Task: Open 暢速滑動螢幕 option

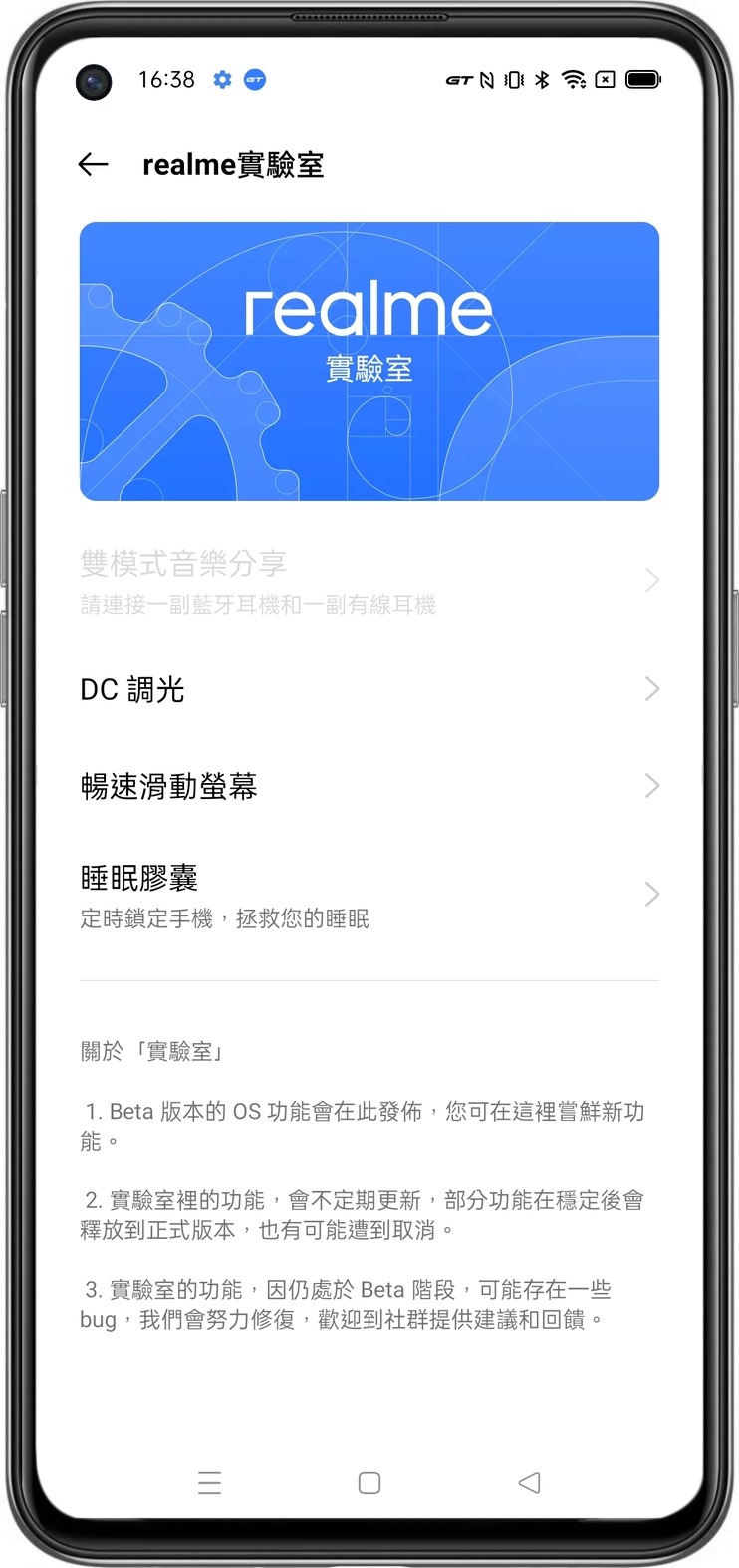Action: [x=369, y=787]
